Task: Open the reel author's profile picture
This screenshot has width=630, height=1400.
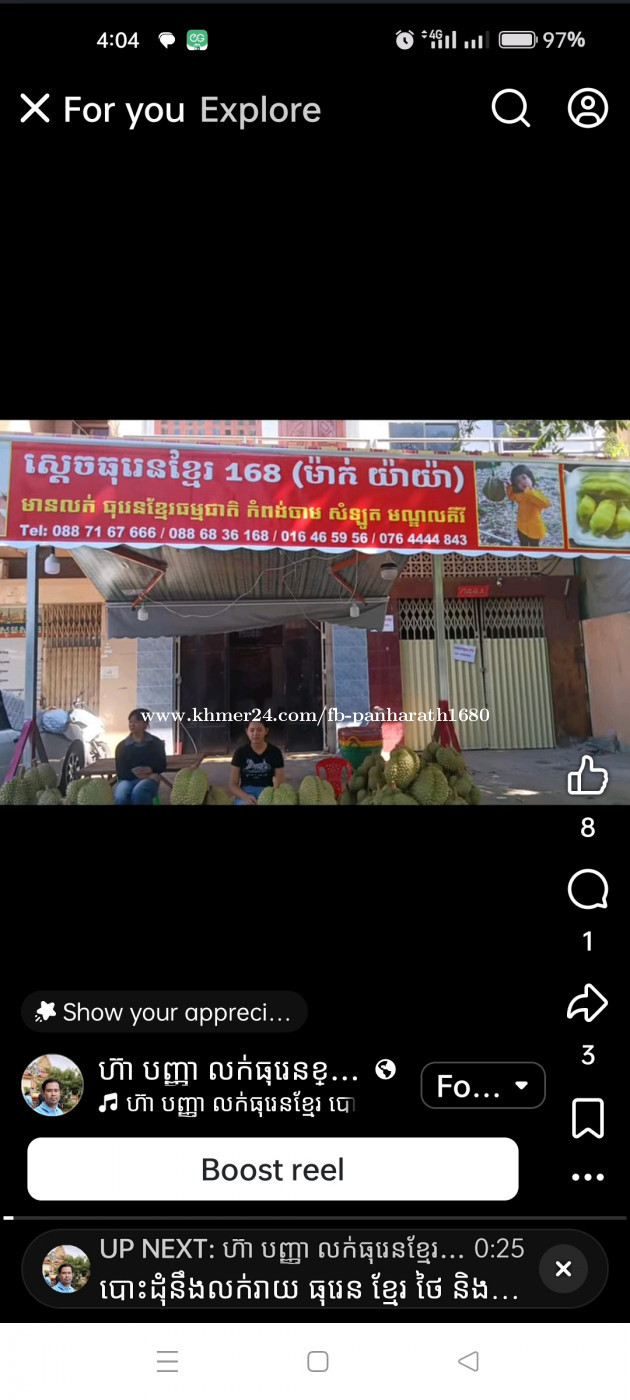Action: coord(52,1085)
